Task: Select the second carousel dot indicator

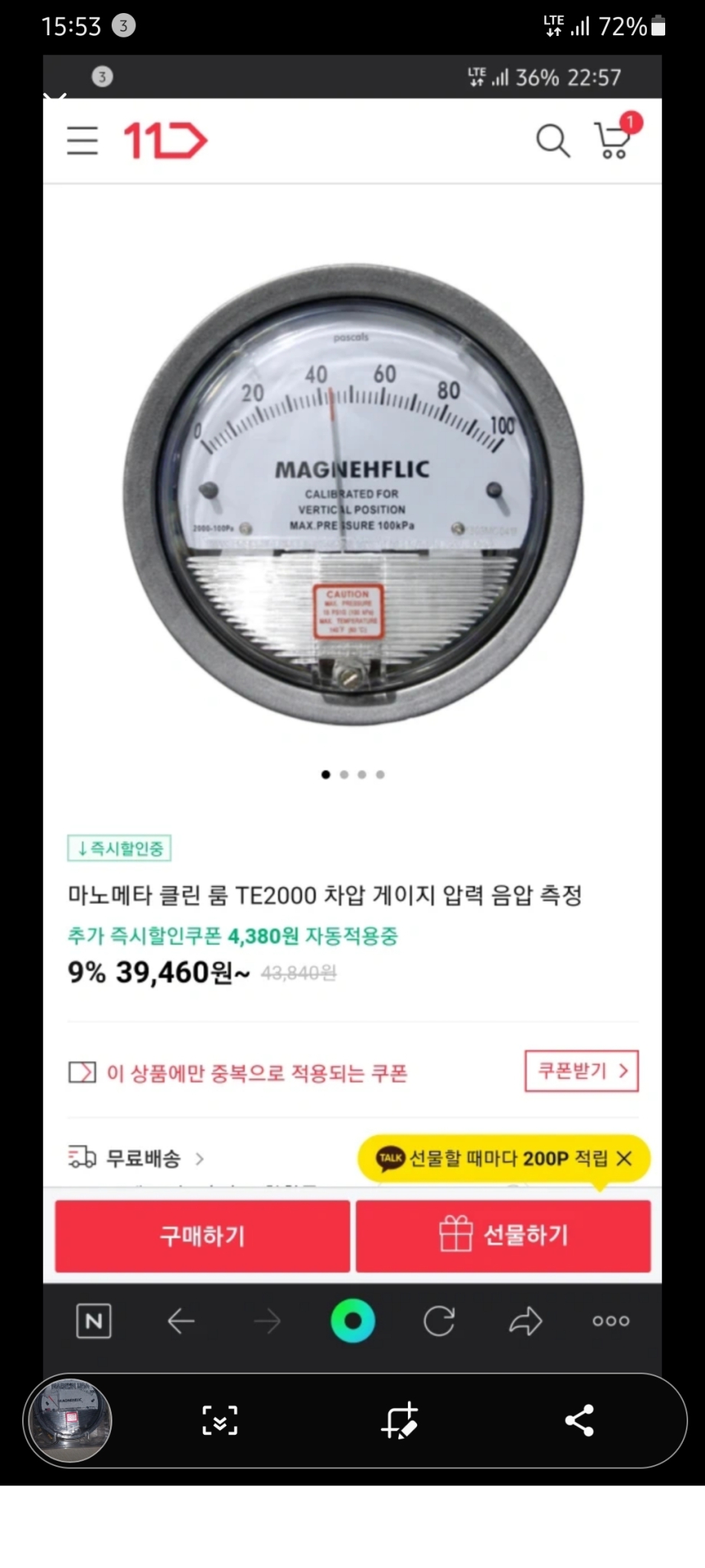Action: pyautogui.click(x=344, y=774)
